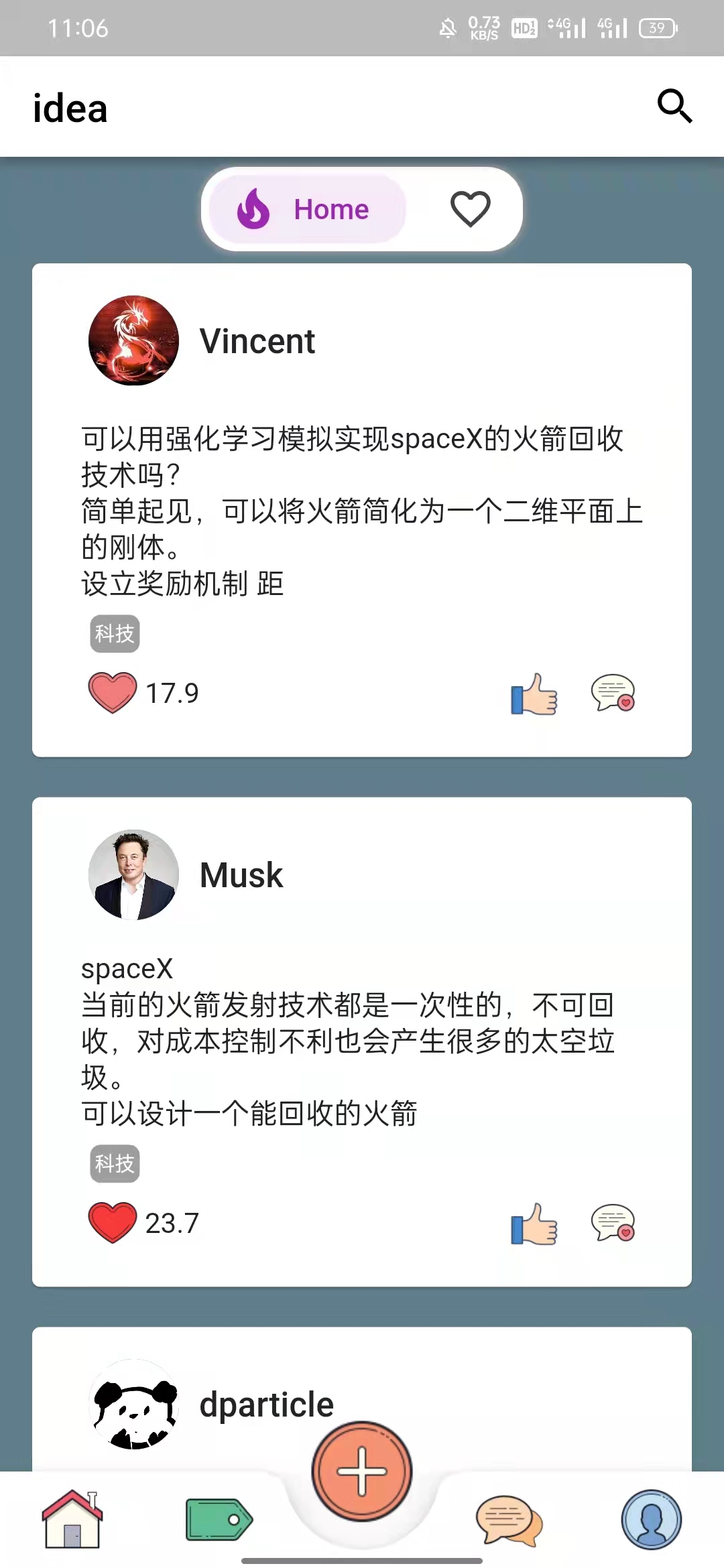Go to the house tab in bottom navigation

(x=72, y=1520)
